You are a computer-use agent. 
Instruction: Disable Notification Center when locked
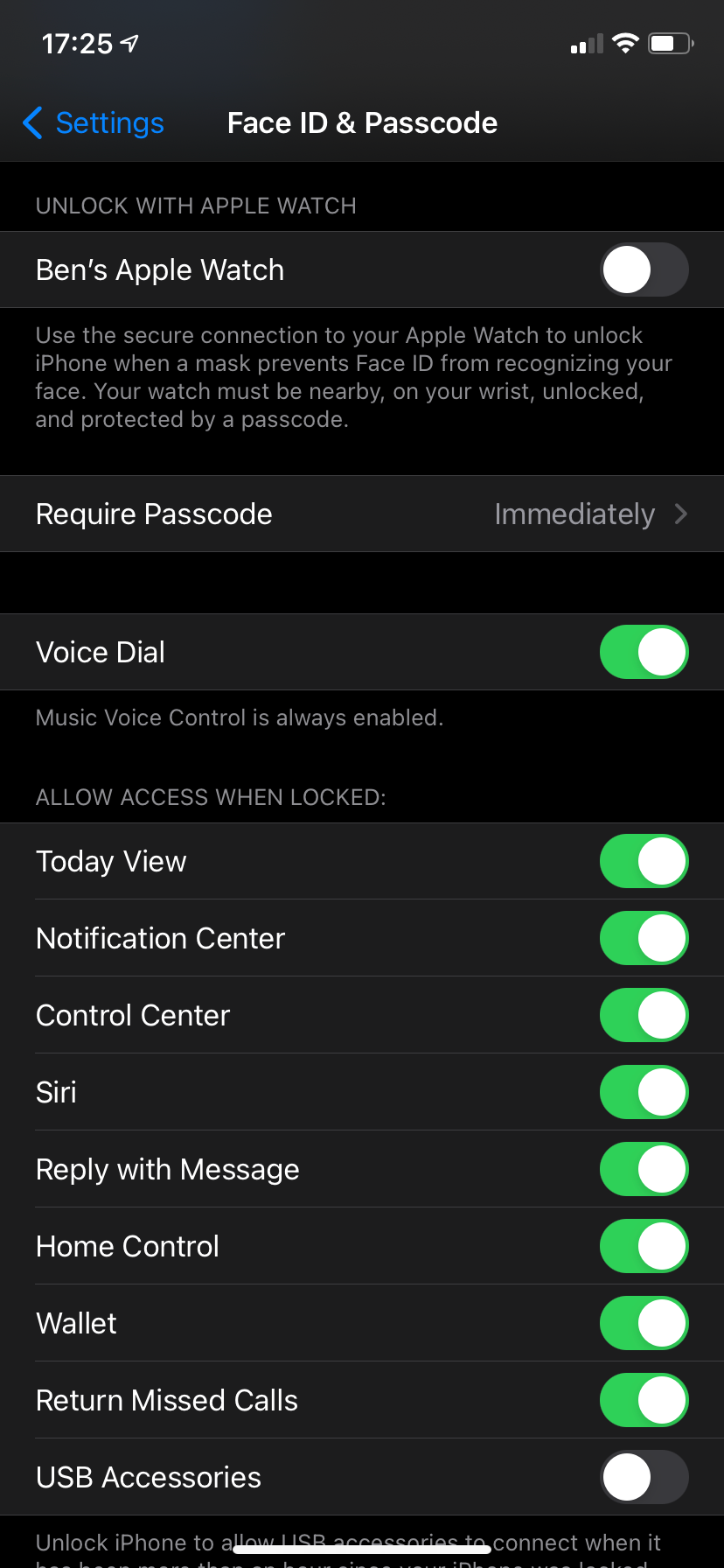coord(644,937)
